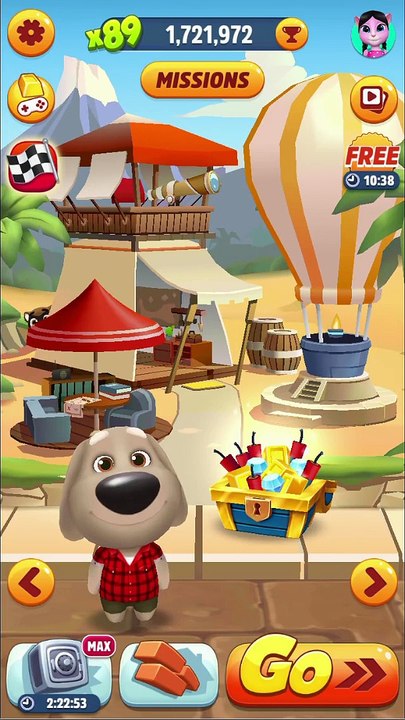The image size is (405, 720).
Task: Open the trophy leaderboard
Action: coord(292,34)
